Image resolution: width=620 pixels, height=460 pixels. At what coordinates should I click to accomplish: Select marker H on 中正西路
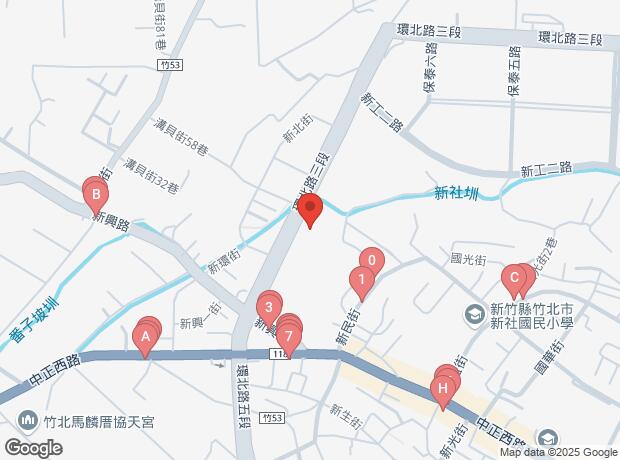[442, 389]
